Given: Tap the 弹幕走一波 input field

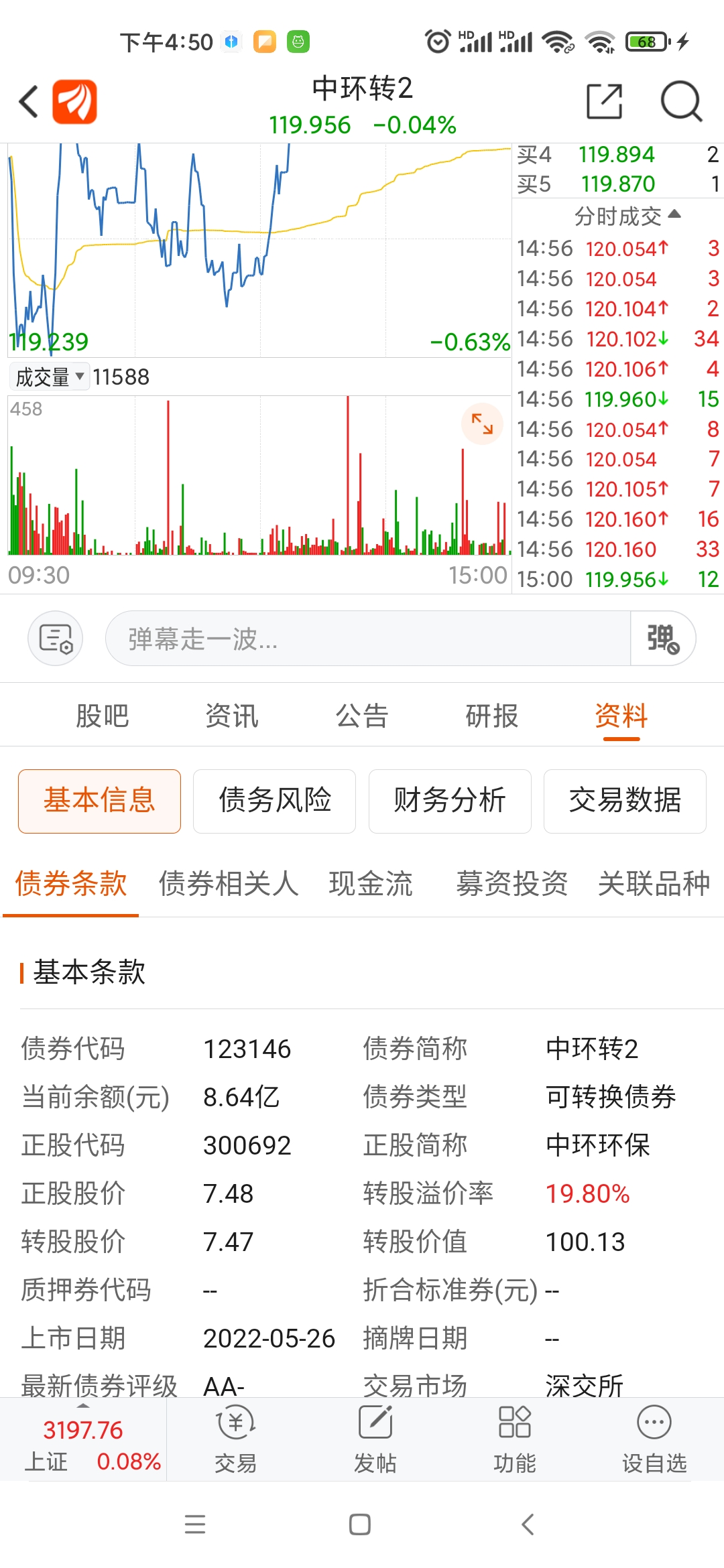Looking at the screenshot, I should pos(367,639).
